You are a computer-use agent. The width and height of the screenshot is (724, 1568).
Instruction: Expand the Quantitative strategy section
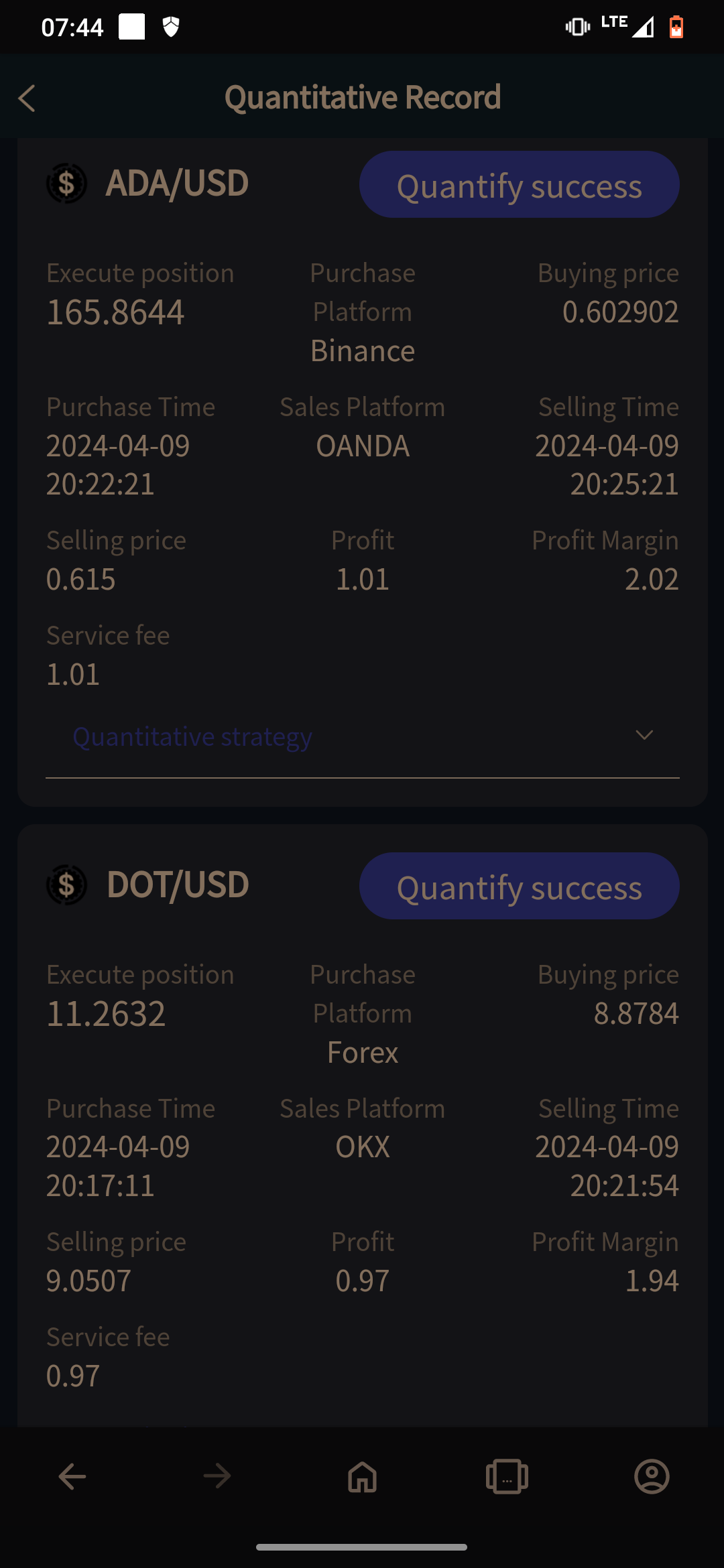click(362, 736)
